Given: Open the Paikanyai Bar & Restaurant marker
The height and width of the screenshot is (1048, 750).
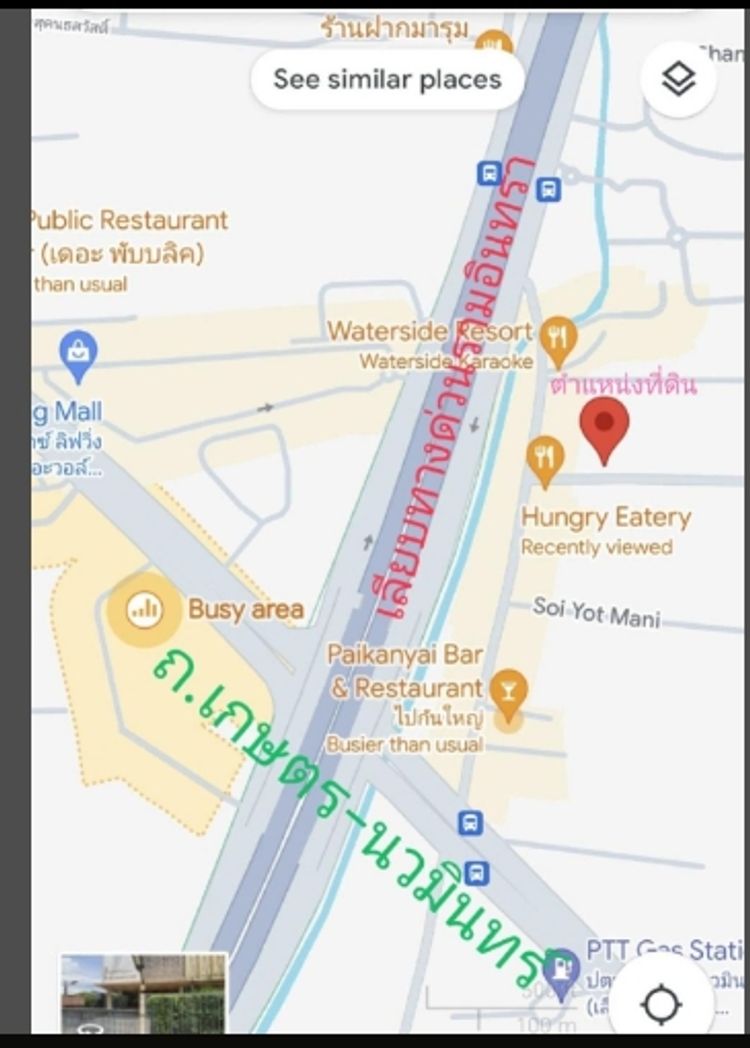Looking at the screenshot, I should [x=509, y=693].
